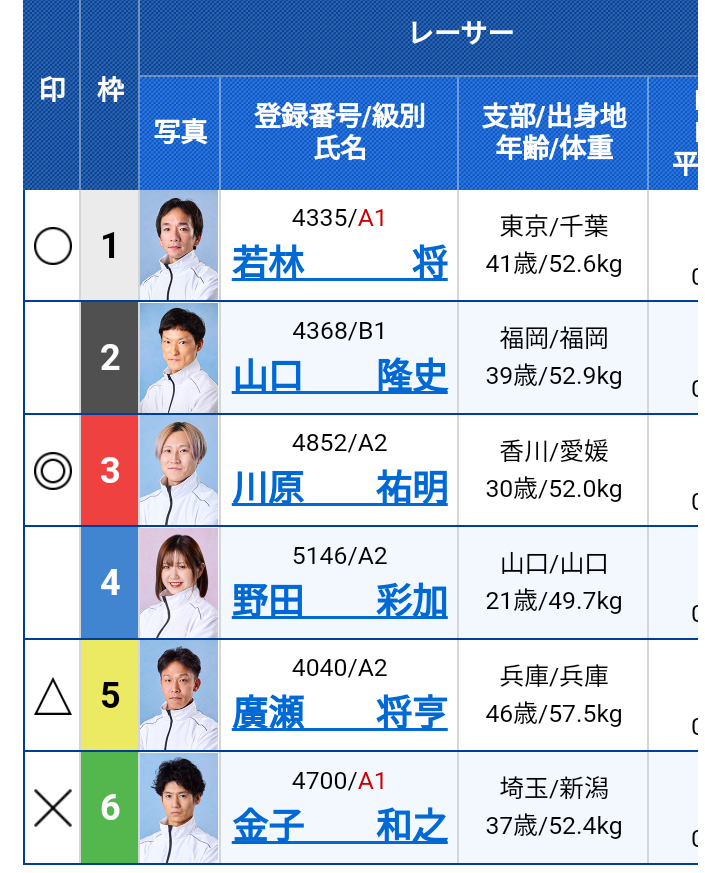
Task: Open racer profile for 山口 隆史
Action: click(x=339, y=376)
